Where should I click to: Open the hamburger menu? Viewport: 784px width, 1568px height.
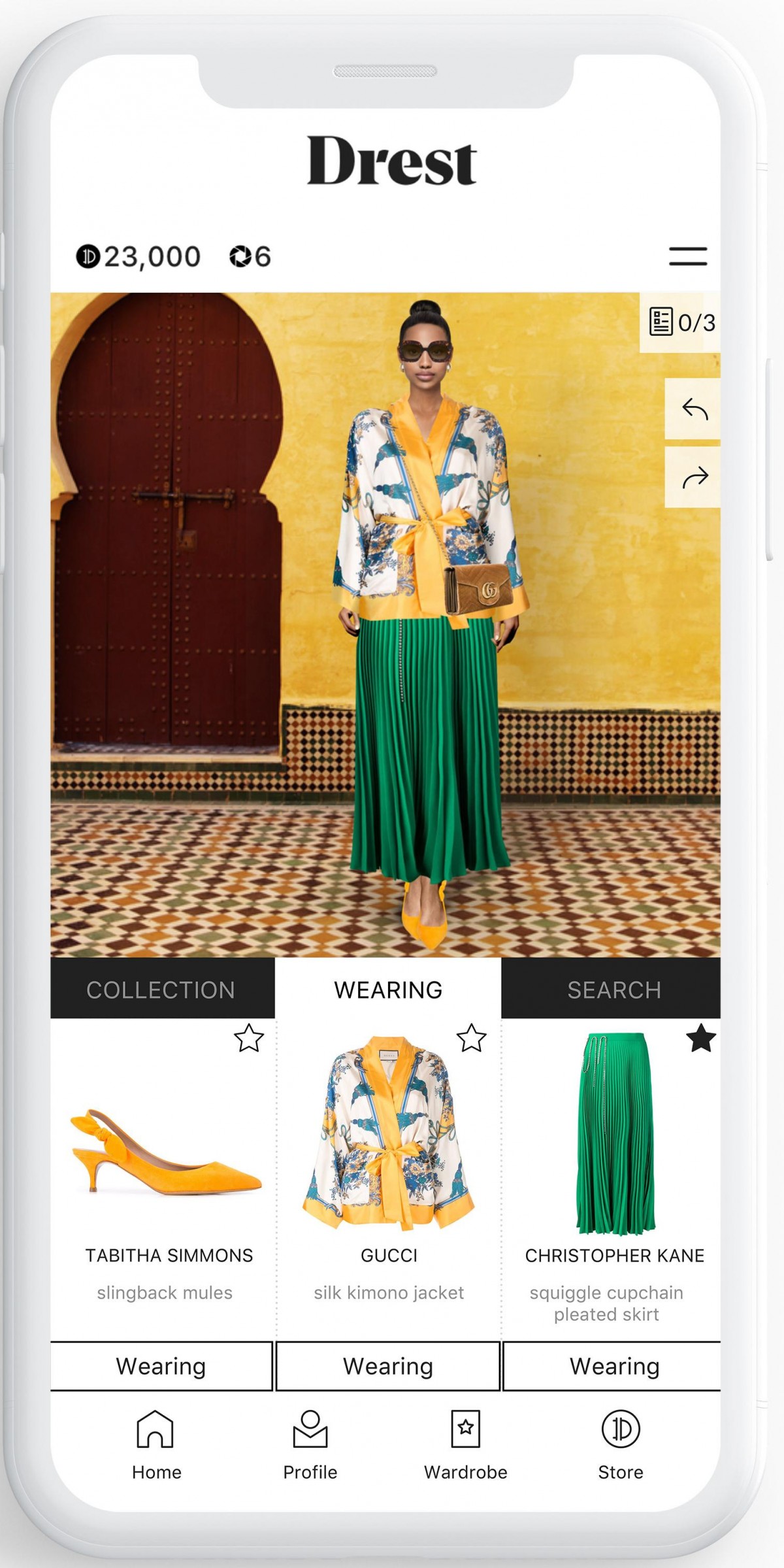[x=687, y=256]
